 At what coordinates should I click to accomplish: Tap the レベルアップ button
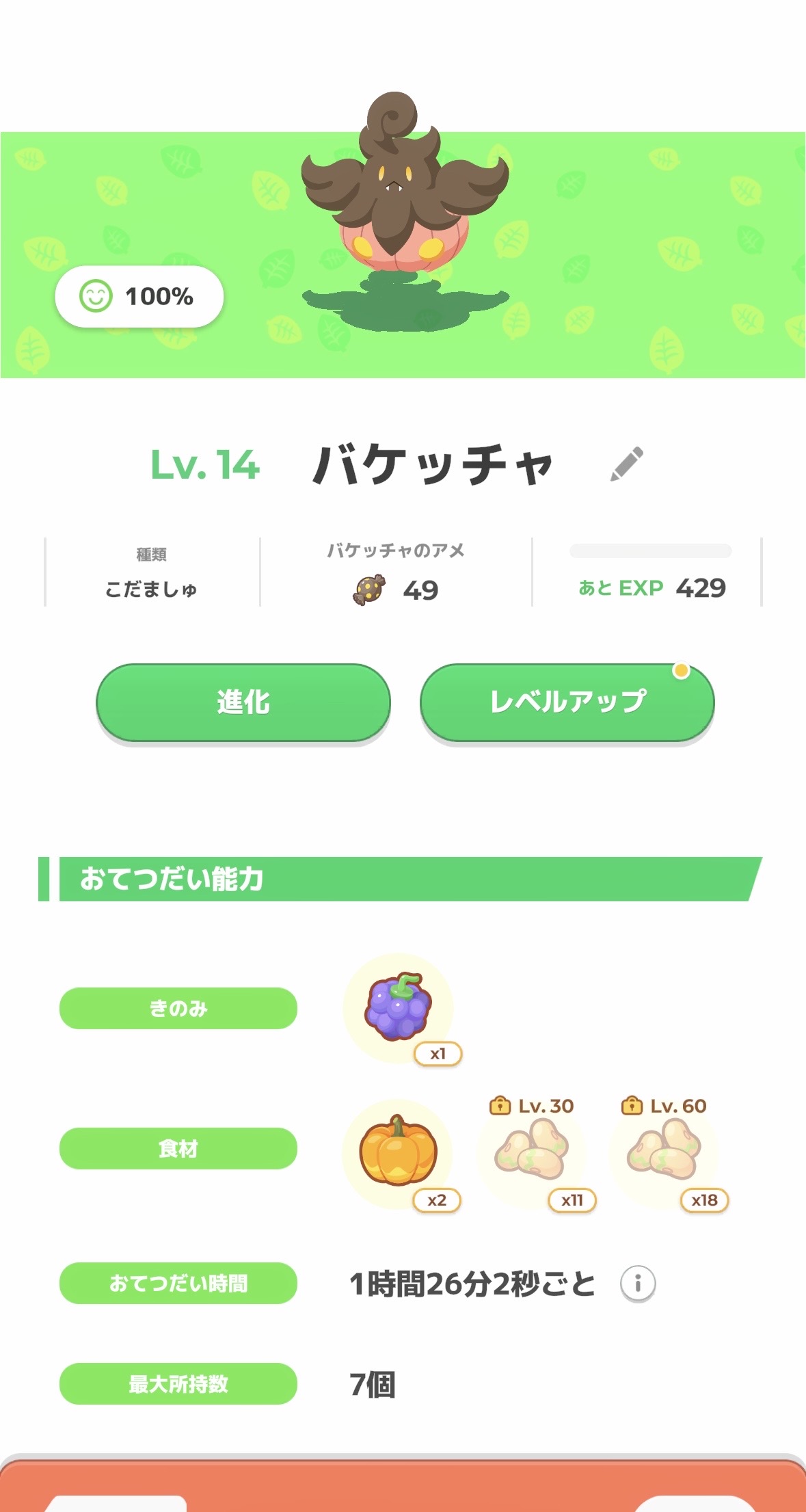[567, 702]
